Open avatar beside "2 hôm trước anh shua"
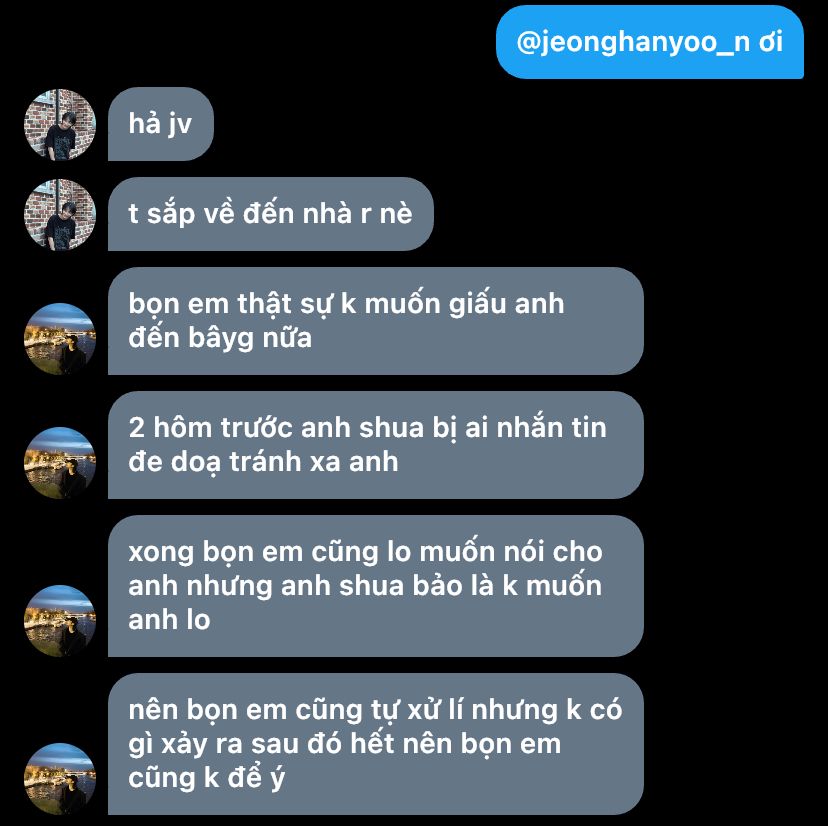This screenshot has height=826, width=828. point(60,463)
